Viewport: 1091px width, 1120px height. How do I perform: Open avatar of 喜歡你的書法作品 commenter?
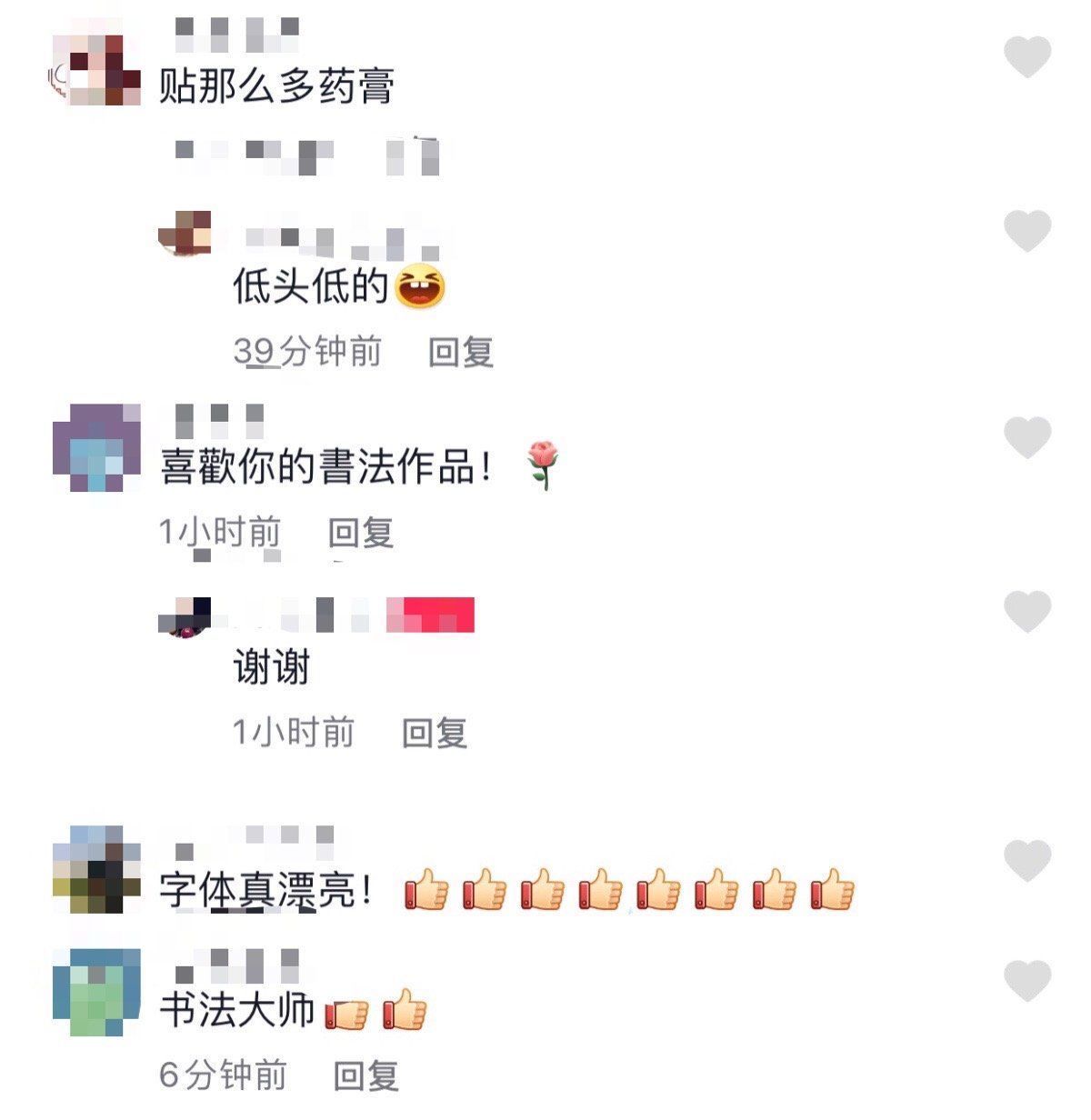pyautogui.click(x=96, y=447)
